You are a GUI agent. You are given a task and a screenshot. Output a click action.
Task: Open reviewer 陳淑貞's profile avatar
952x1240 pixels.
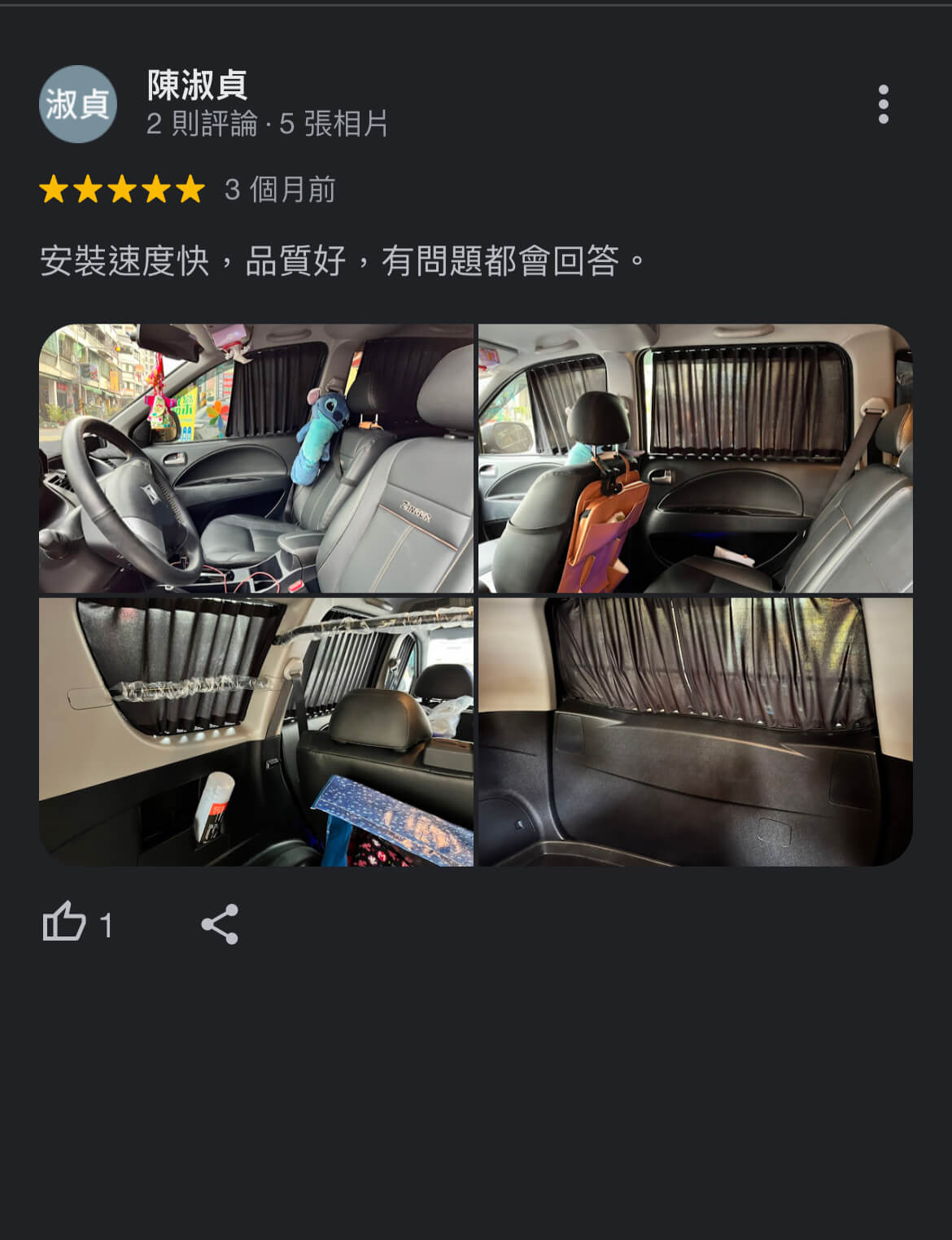click(78, 104)
